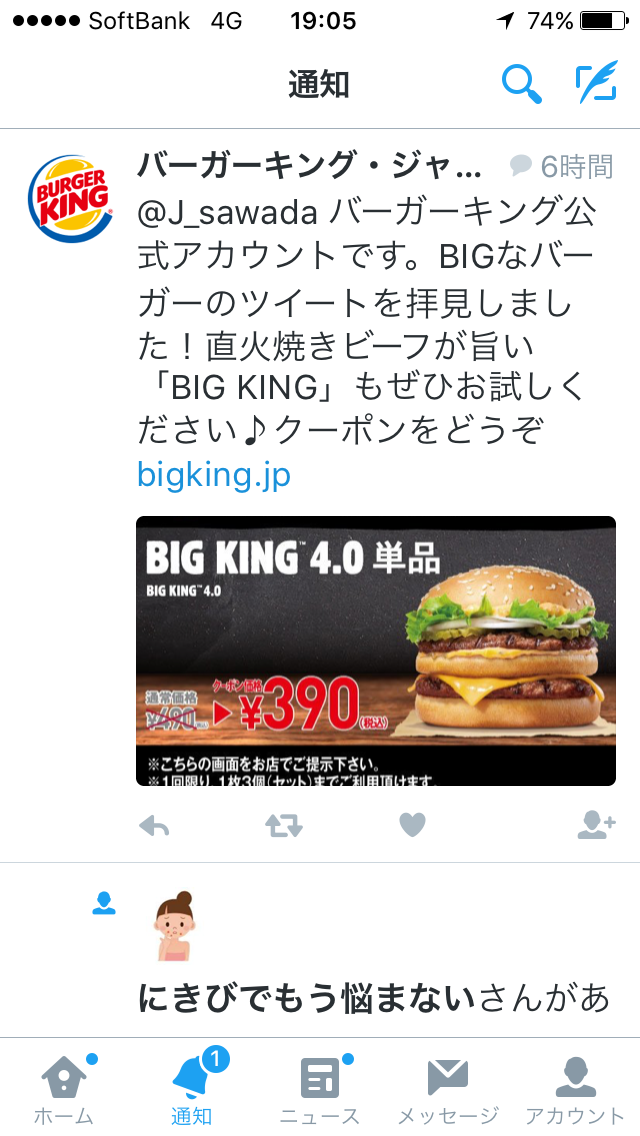Viewport: 640px width, 1136px height.
Task: Switch to the ホーム tab
Action: (x=64, y=1089)
